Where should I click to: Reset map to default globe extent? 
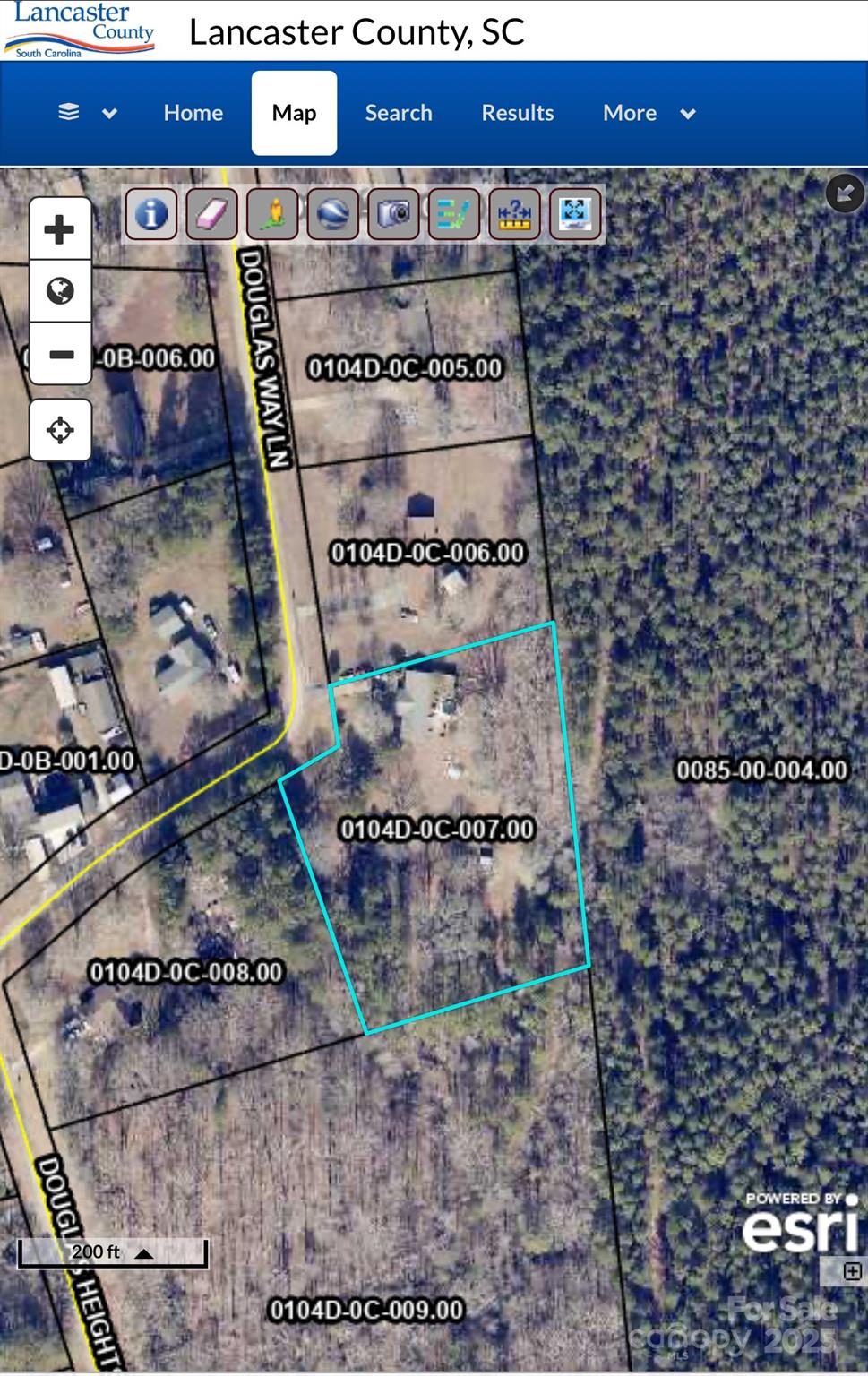60,291
